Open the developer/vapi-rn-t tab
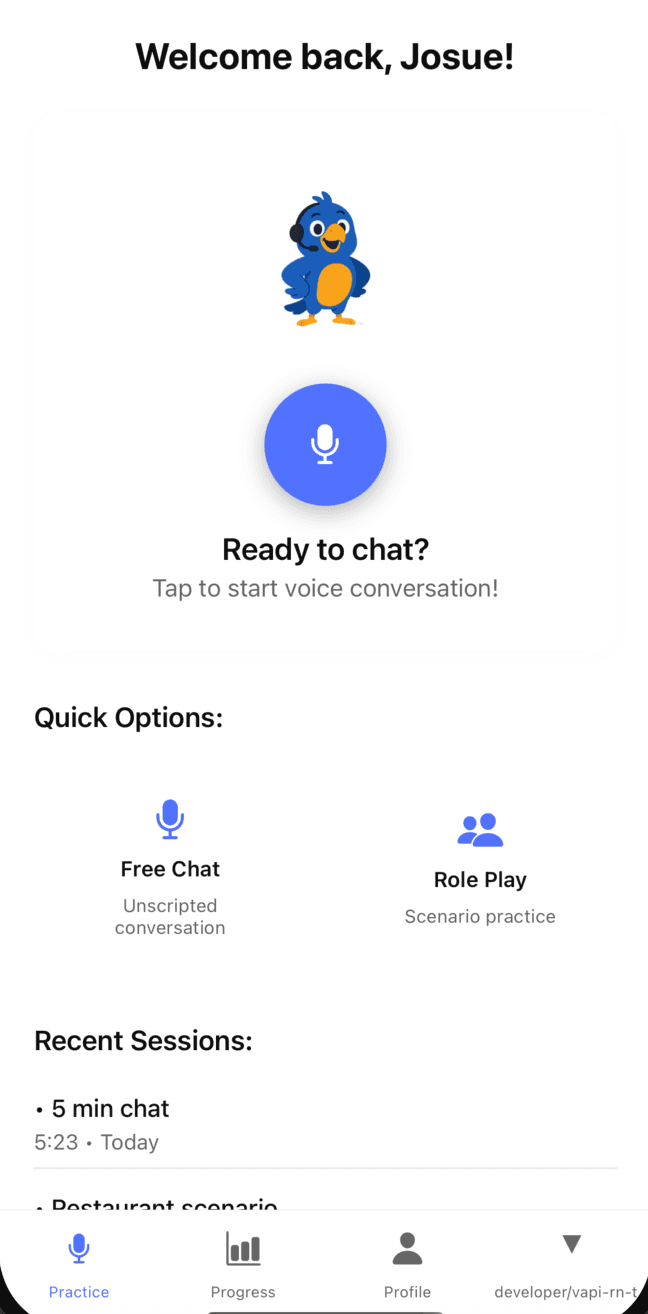 [570, 1263]
